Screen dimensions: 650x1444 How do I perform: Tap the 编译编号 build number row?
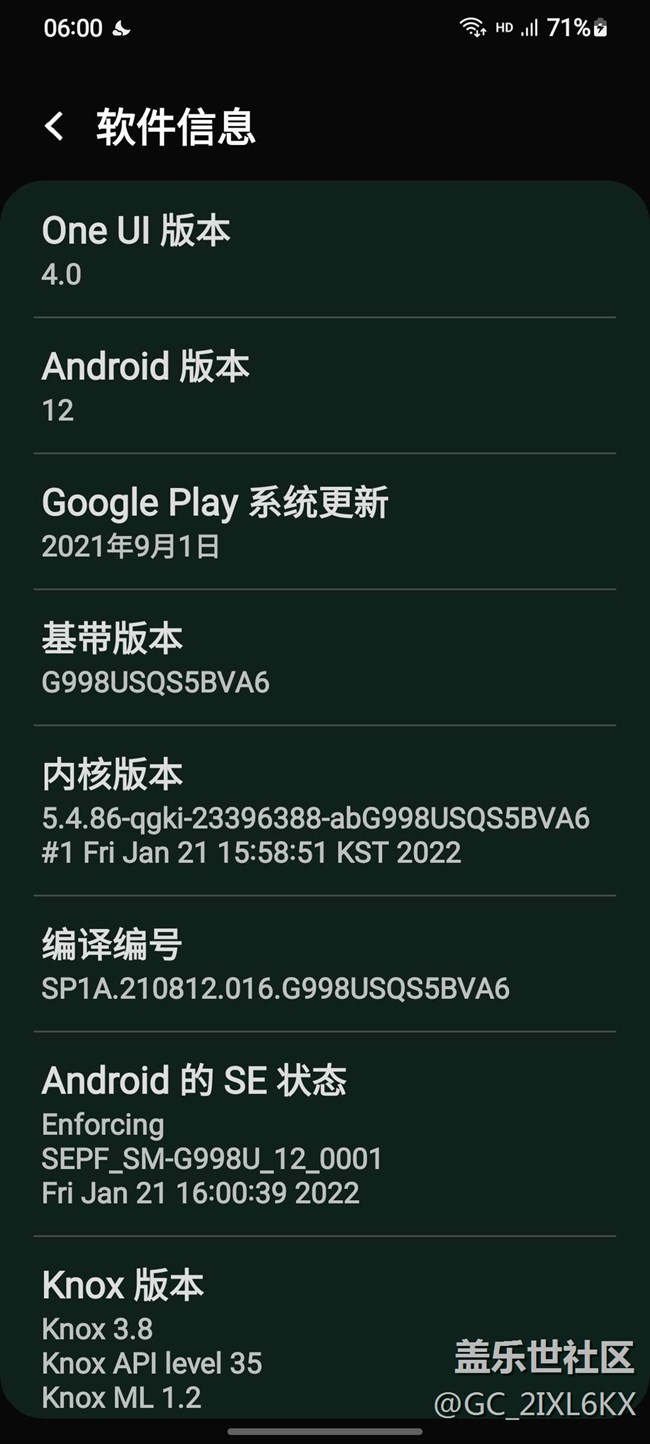coord(324,964)
